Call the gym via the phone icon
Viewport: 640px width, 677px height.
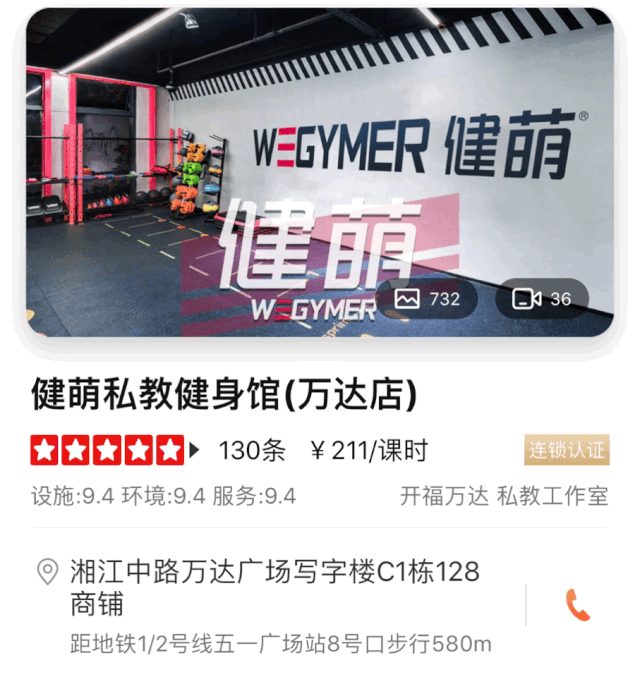578,604
